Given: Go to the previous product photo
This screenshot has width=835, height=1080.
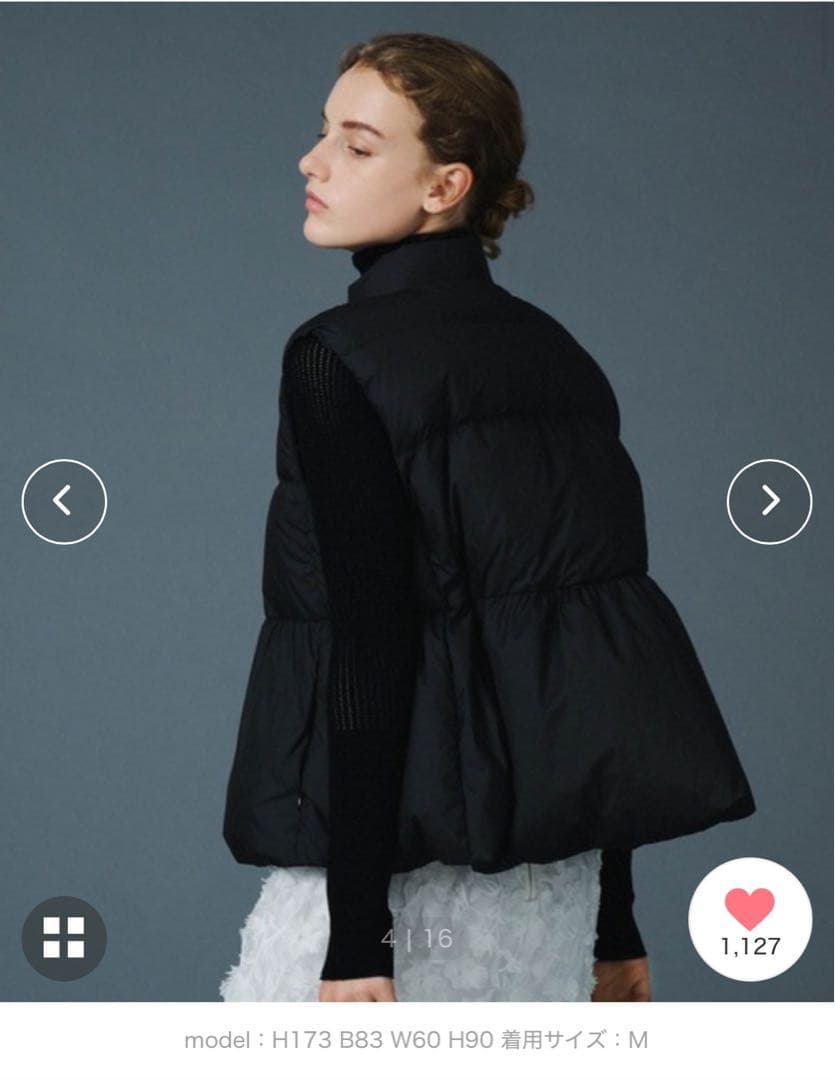Looking at the screenshot, I should click(x=64, y=501).
